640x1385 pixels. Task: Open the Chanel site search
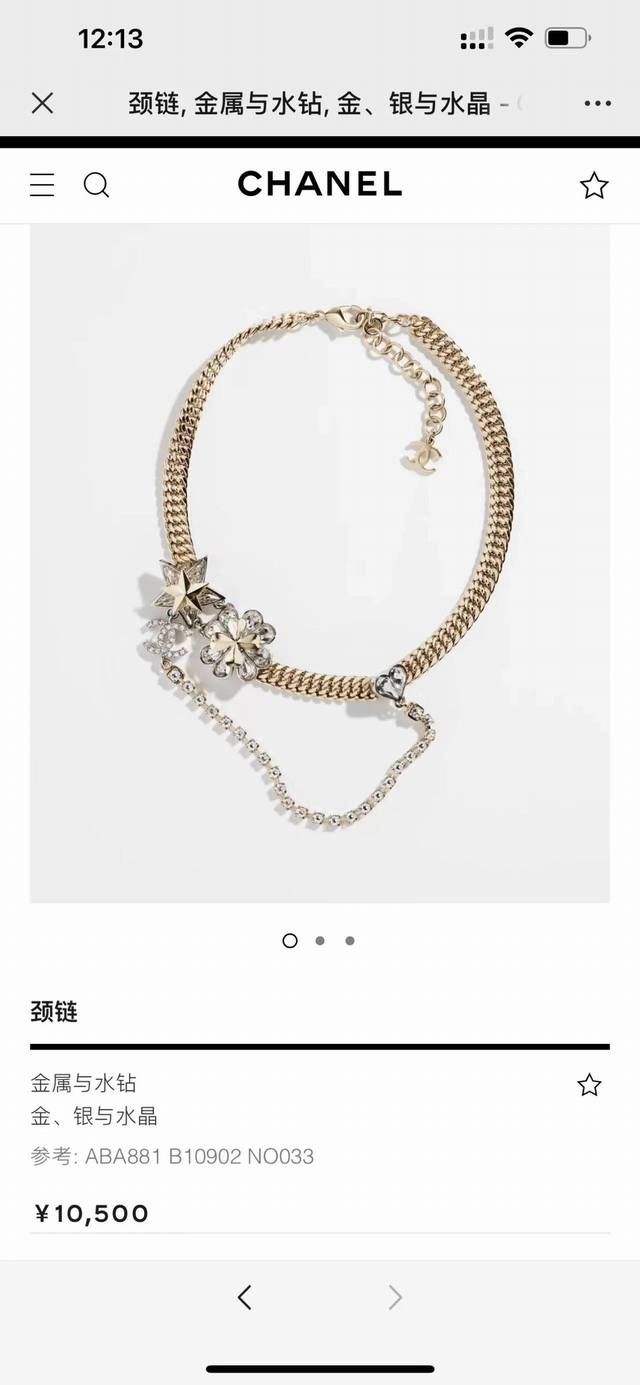tap(96, 185)
